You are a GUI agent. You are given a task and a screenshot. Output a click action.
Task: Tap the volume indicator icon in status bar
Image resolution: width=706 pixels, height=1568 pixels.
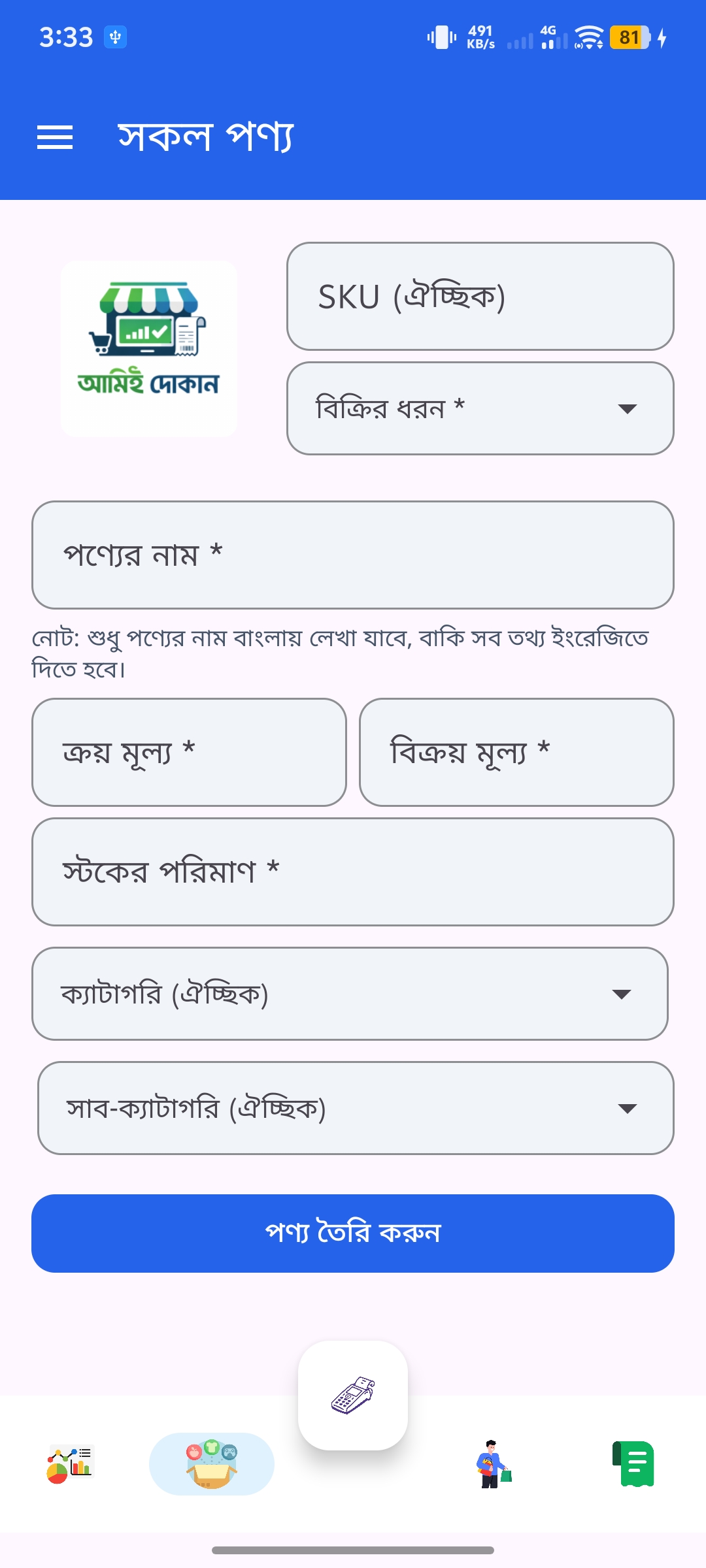click(441, 37)
